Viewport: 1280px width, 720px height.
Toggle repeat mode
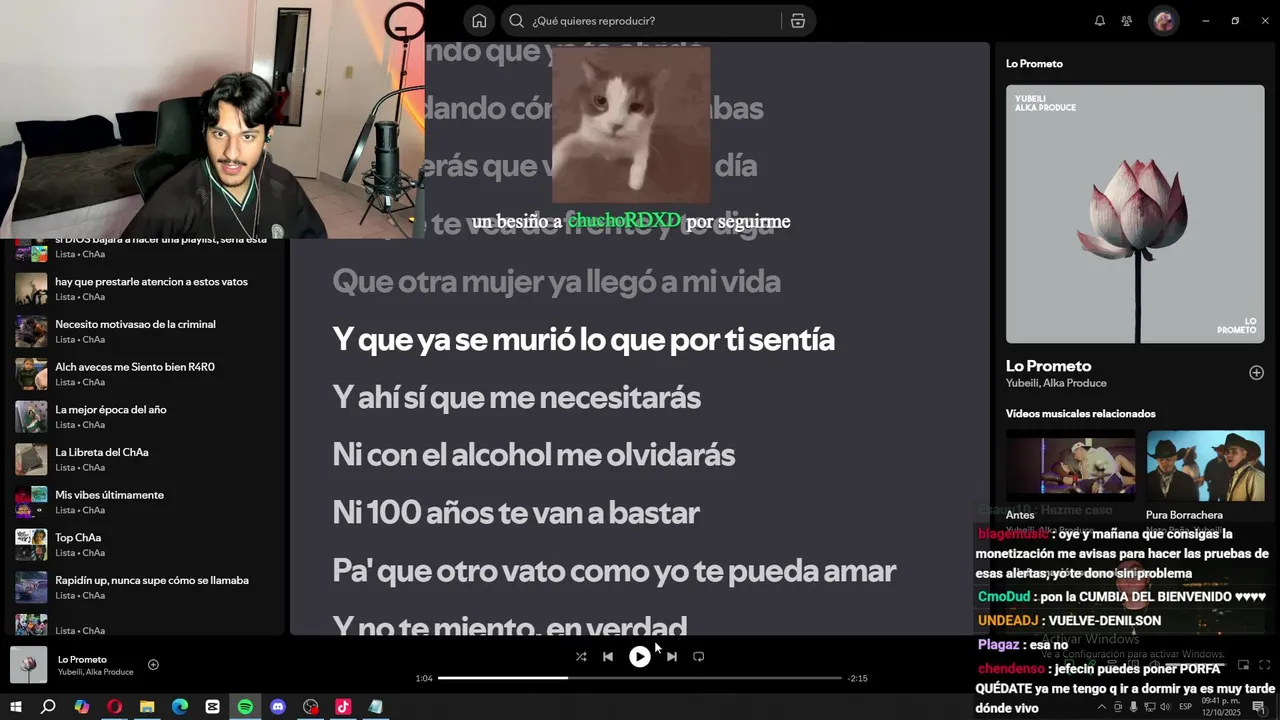point(699,657)
